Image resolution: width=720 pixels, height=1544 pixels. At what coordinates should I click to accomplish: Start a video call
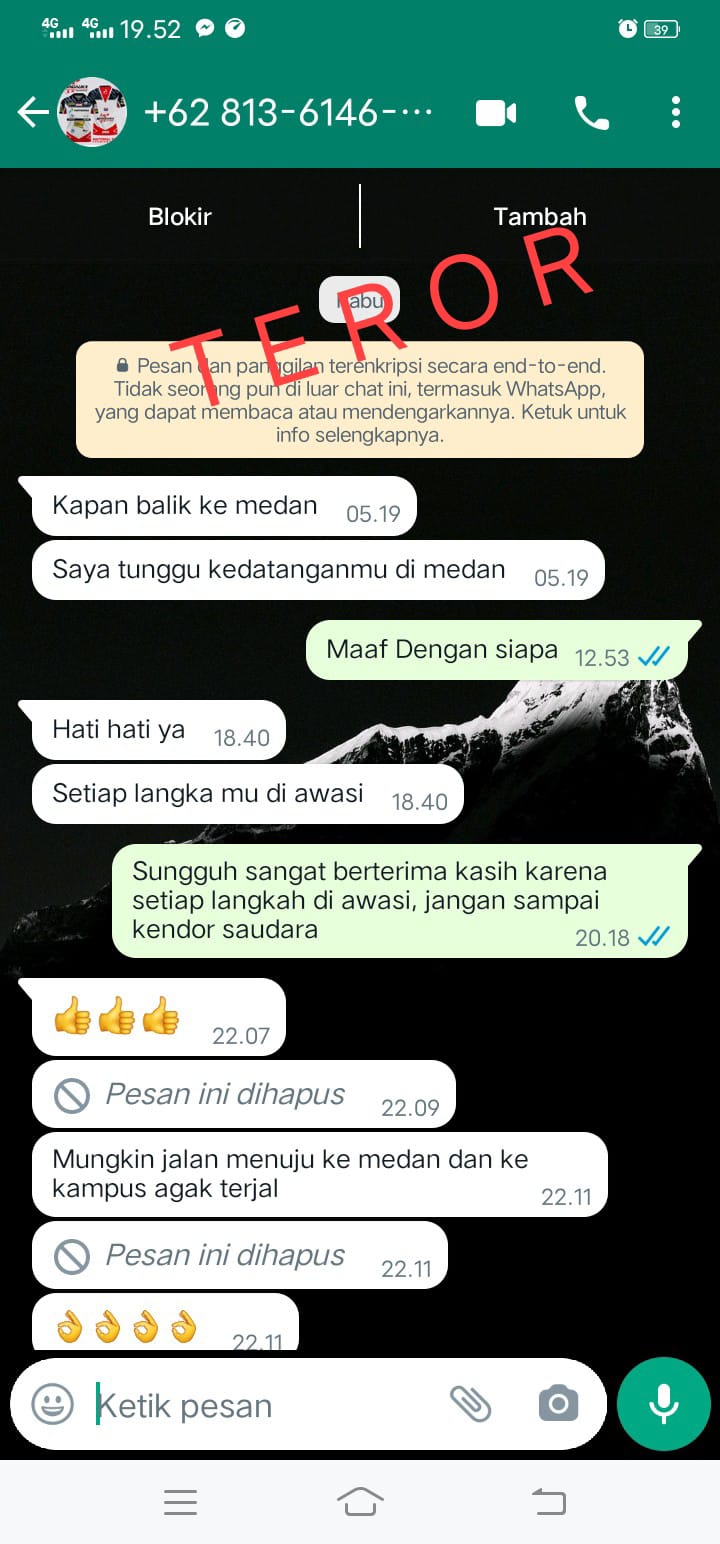(x=496, y=113)
